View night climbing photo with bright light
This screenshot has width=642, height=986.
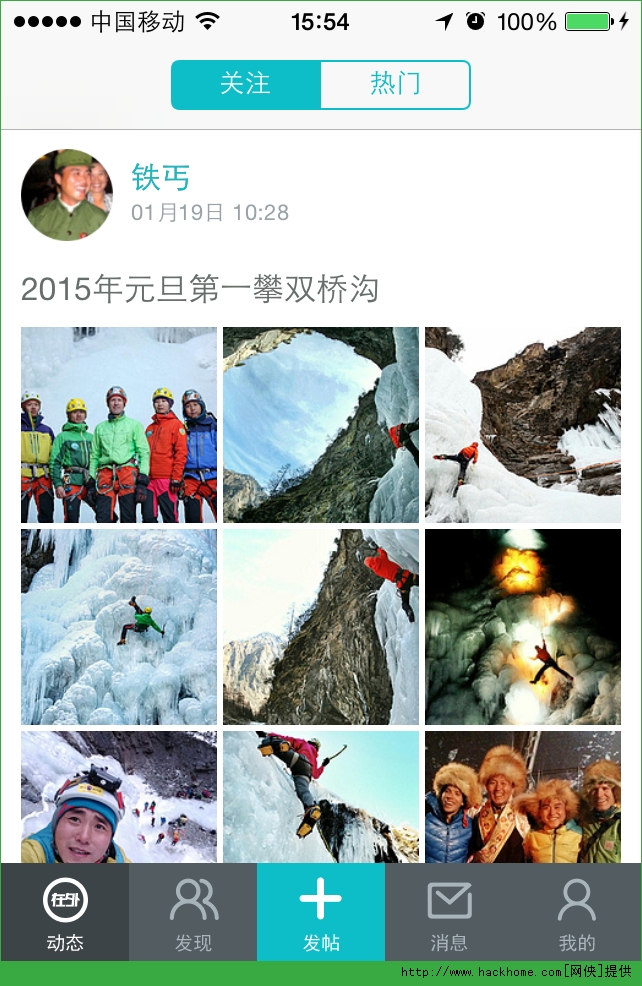(523, 627)
